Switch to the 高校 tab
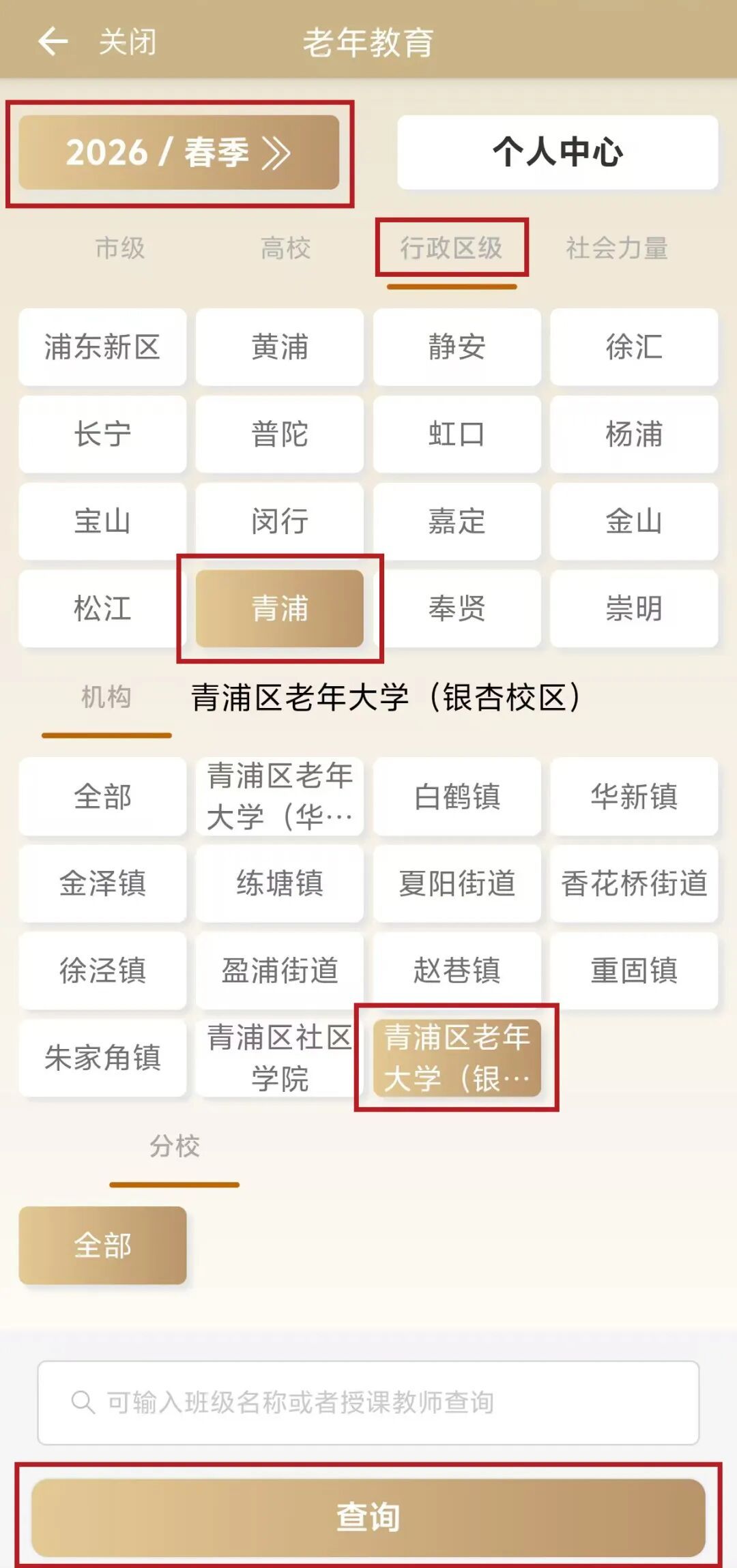This screenshot has height=1568, width=737. [x=285, y=248]
